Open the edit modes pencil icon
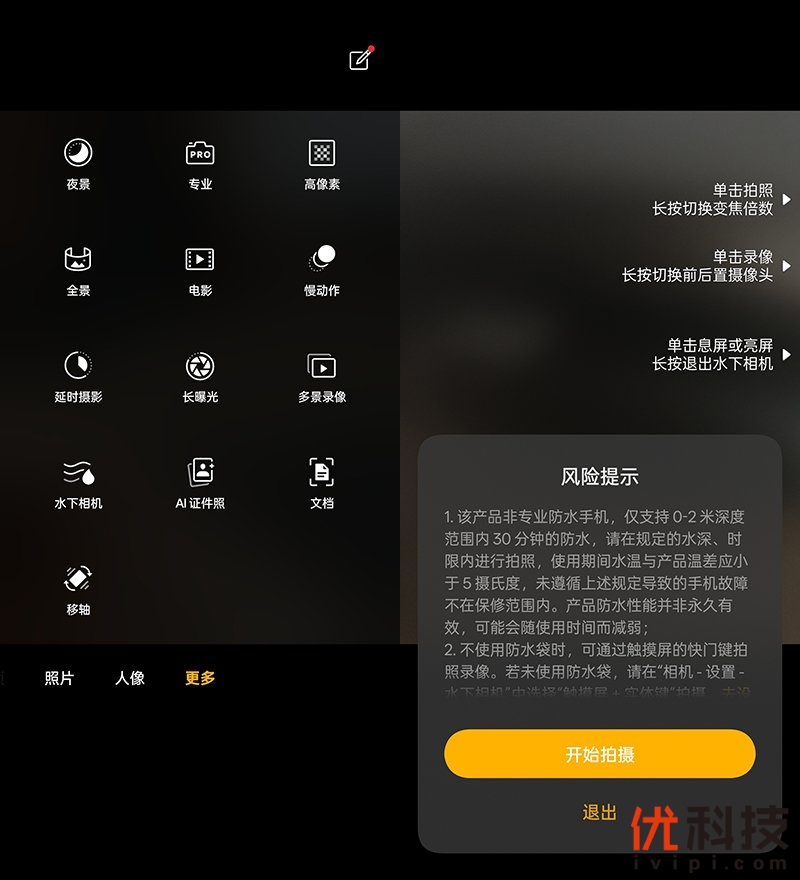 click(x=360, y=59)
